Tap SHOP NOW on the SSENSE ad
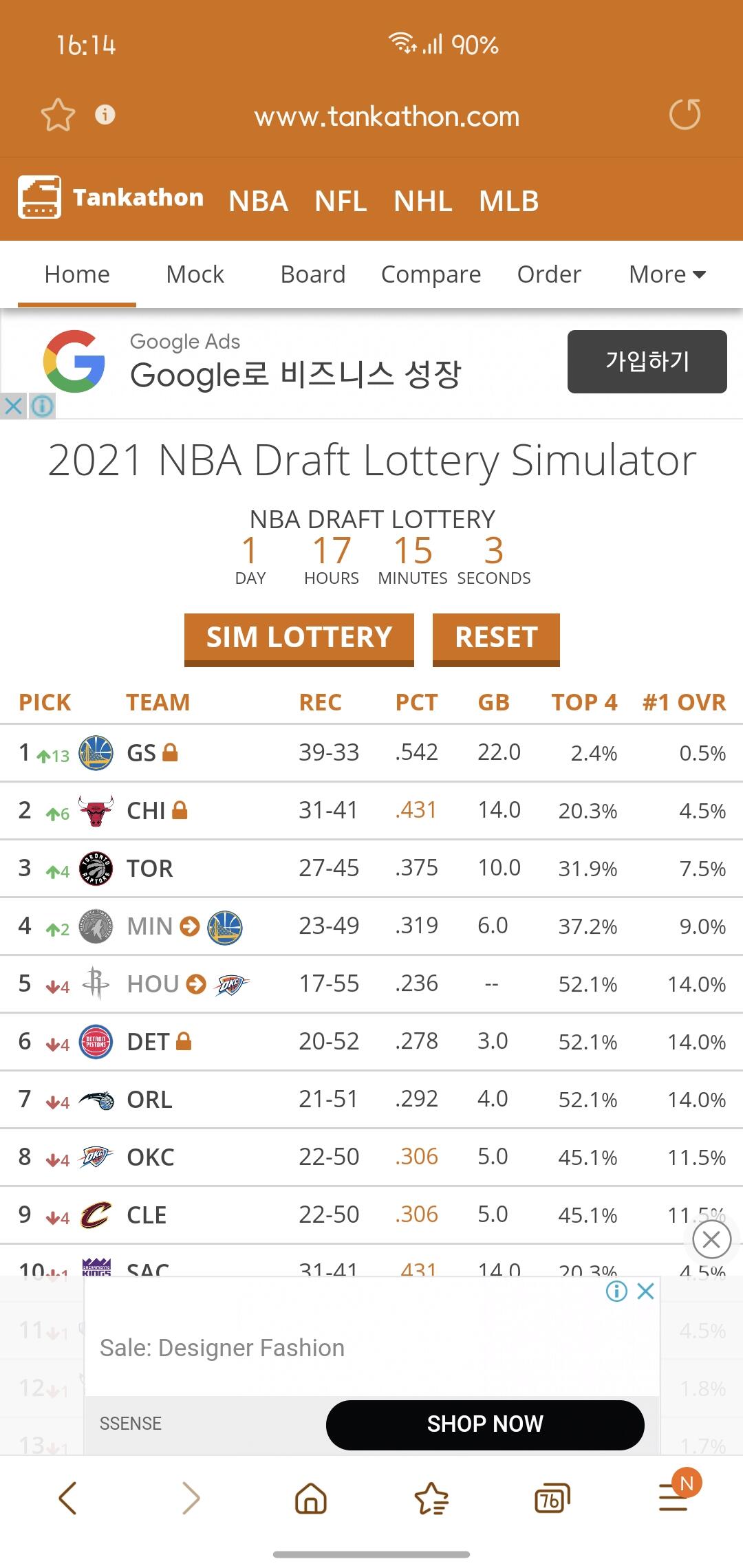This screenshot has width=743, height=1568. [485, 1424]
